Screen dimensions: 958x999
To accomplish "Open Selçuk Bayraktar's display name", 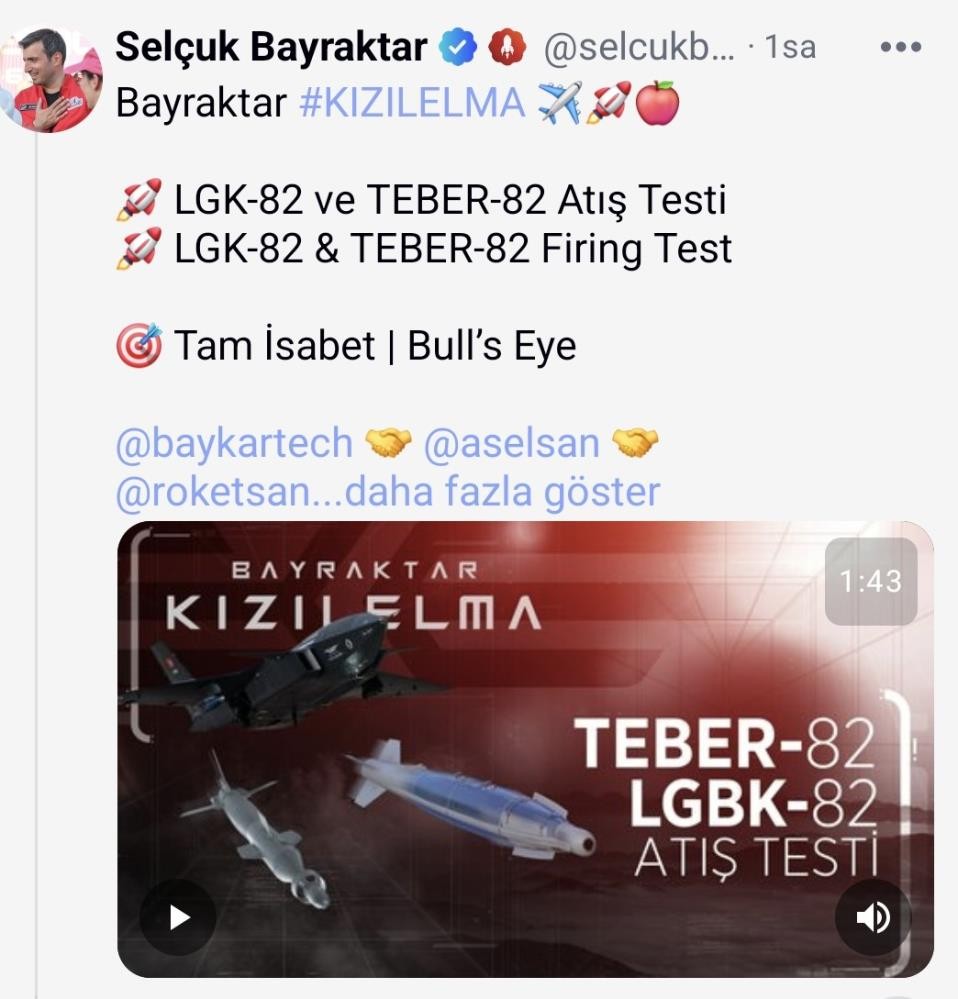I will coord(271,46).
